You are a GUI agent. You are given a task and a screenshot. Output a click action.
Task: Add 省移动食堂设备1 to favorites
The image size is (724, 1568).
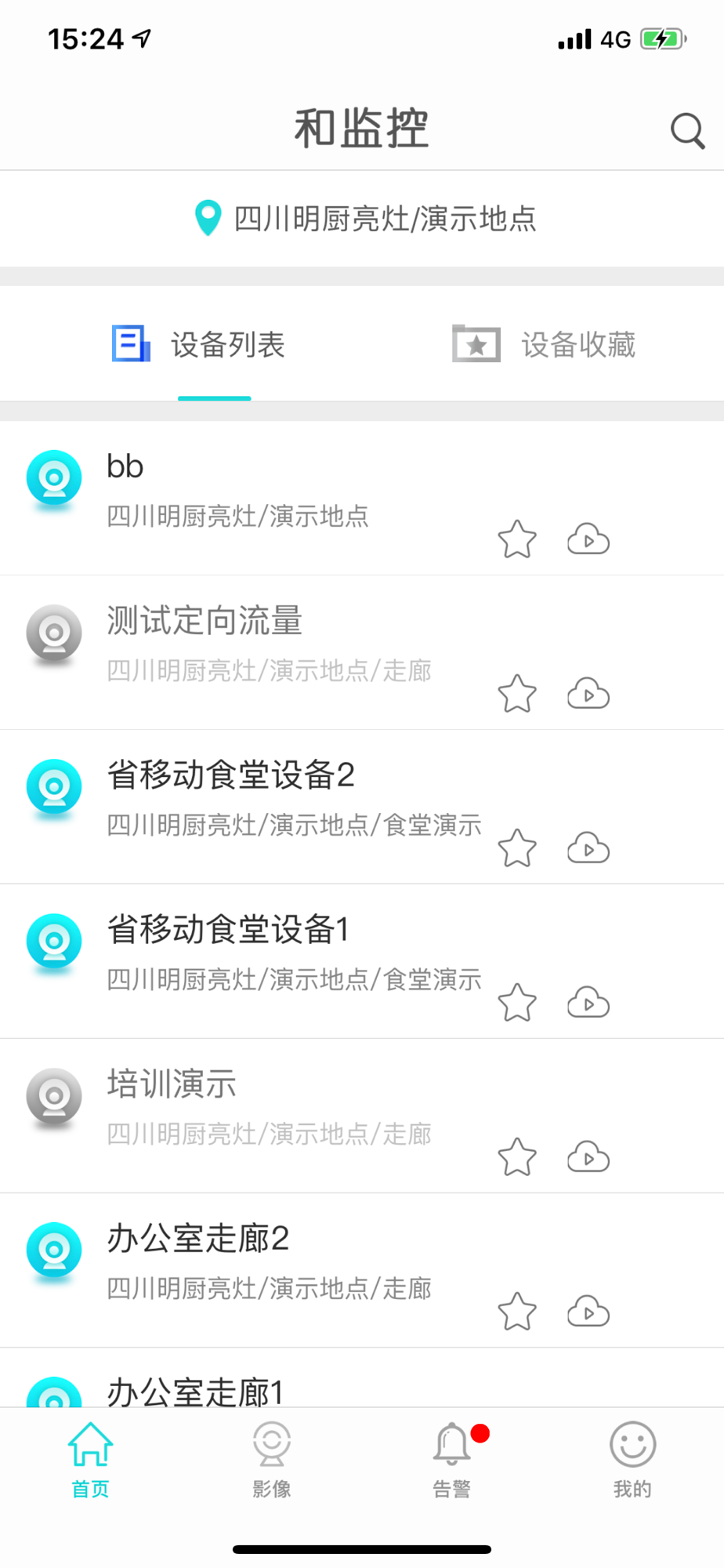click(x=517, y=1003)
